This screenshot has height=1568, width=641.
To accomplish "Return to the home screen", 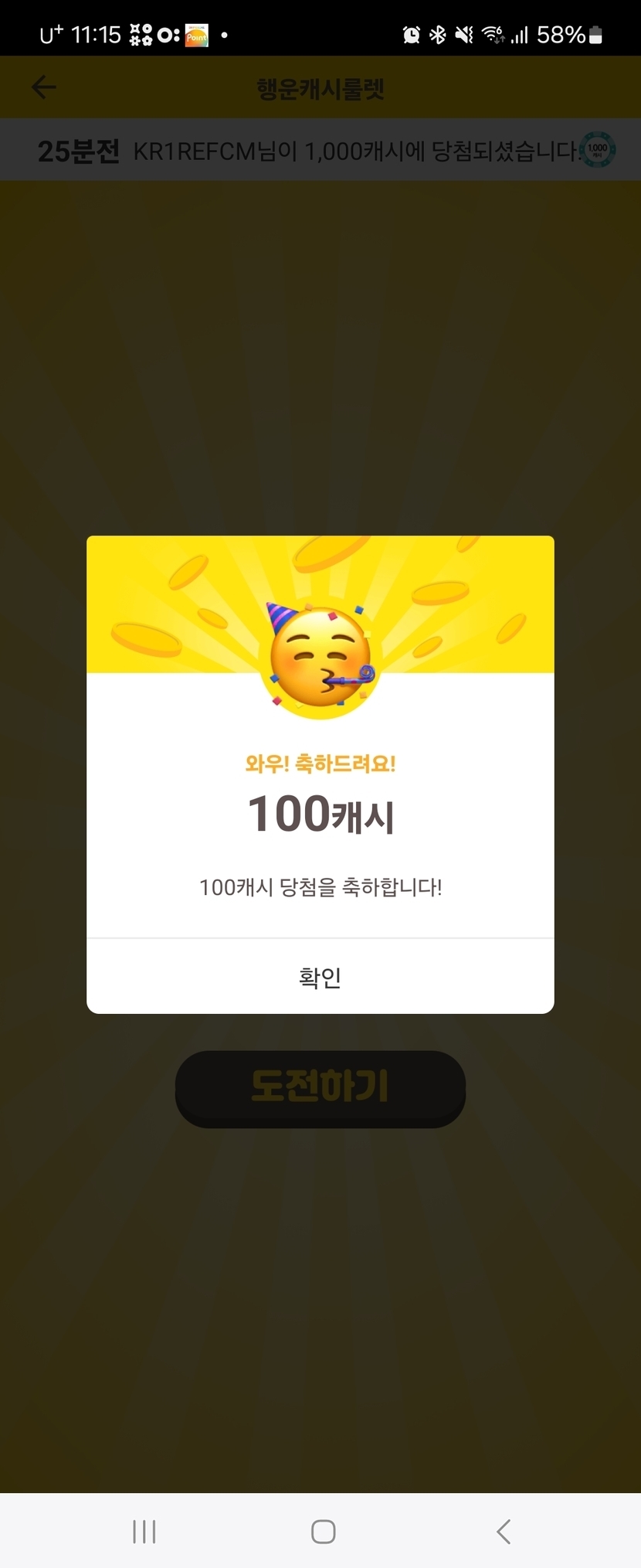I will coord(323,1531).
